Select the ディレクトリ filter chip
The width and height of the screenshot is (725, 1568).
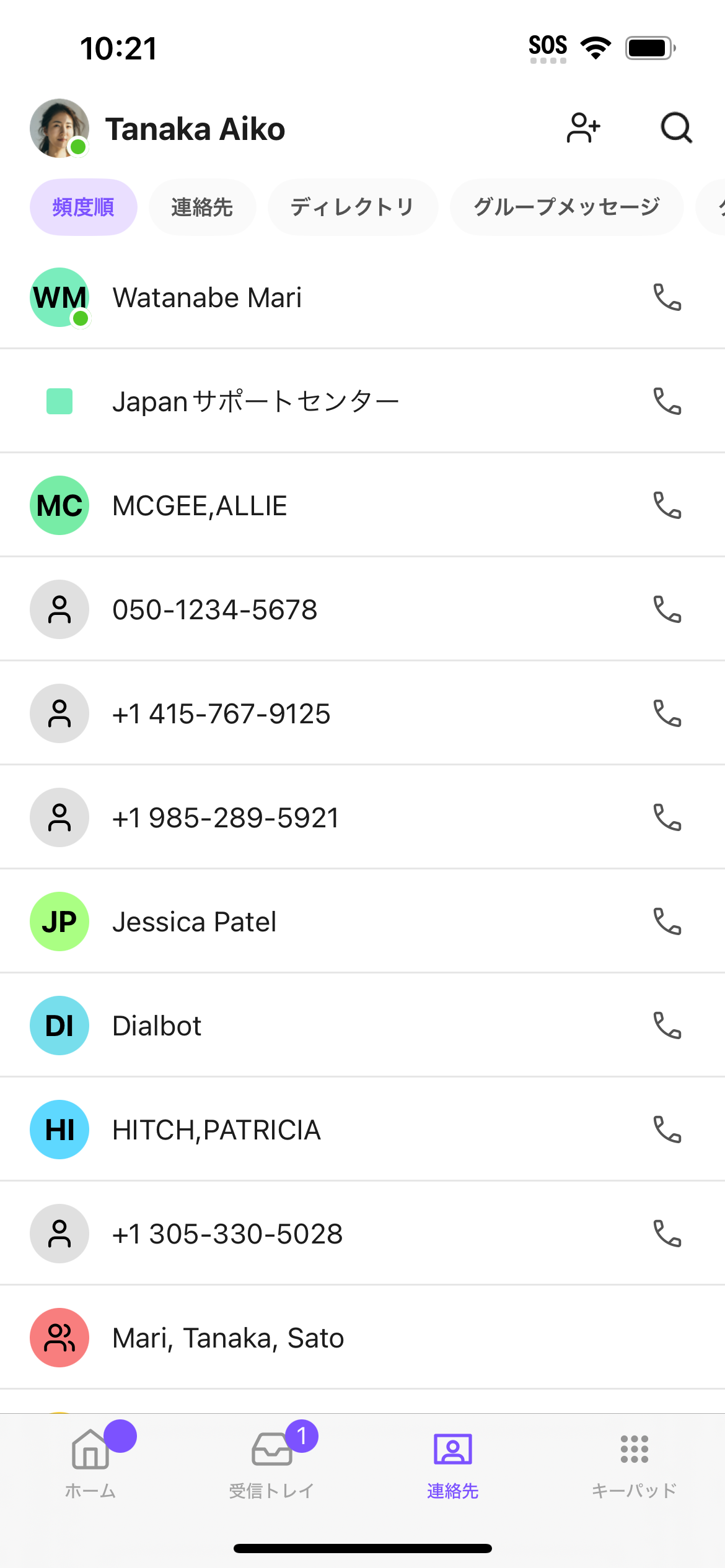(353, 207)
